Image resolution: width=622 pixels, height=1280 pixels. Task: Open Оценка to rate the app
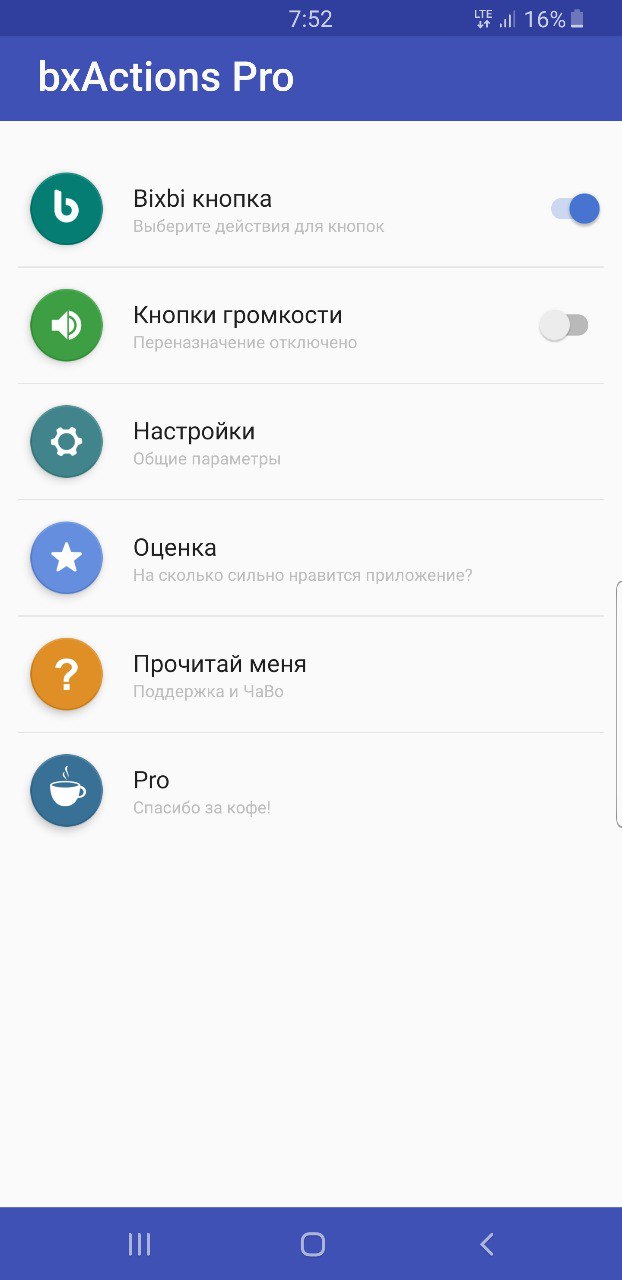[311, 558]
